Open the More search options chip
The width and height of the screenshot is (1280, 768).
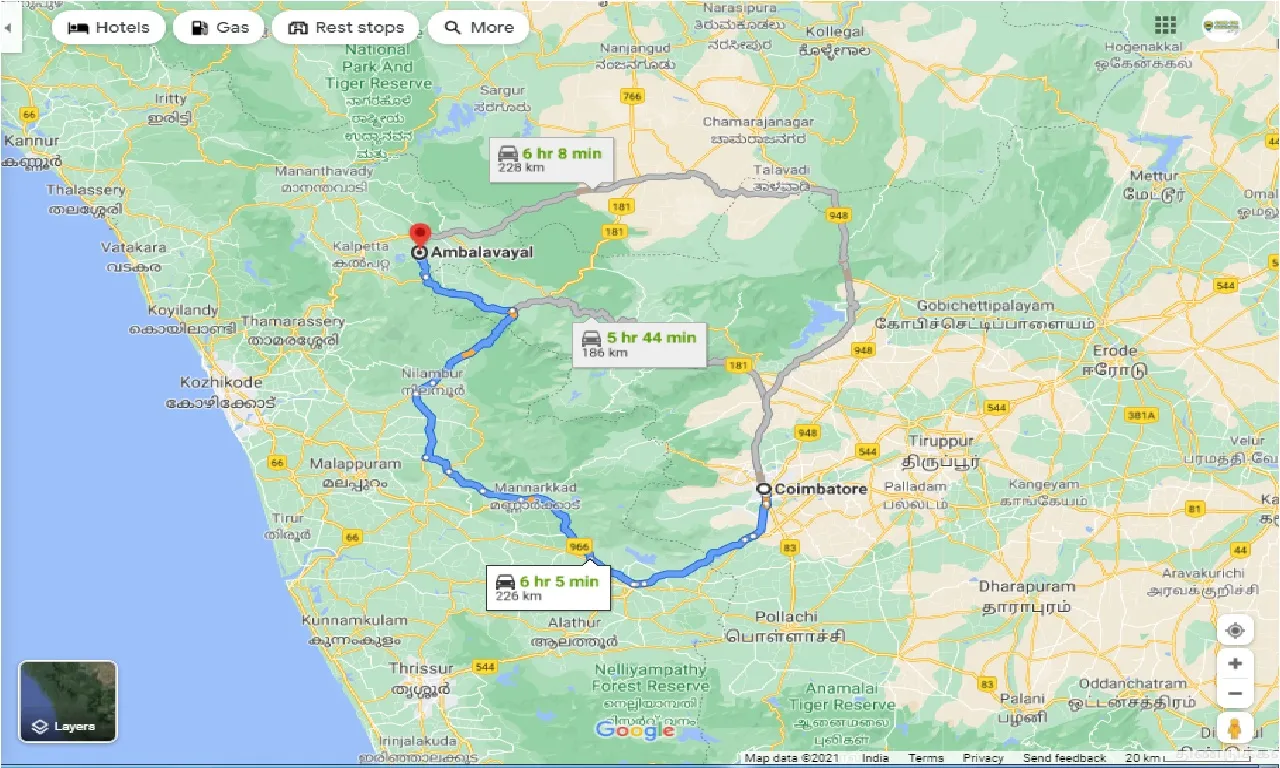479,27
